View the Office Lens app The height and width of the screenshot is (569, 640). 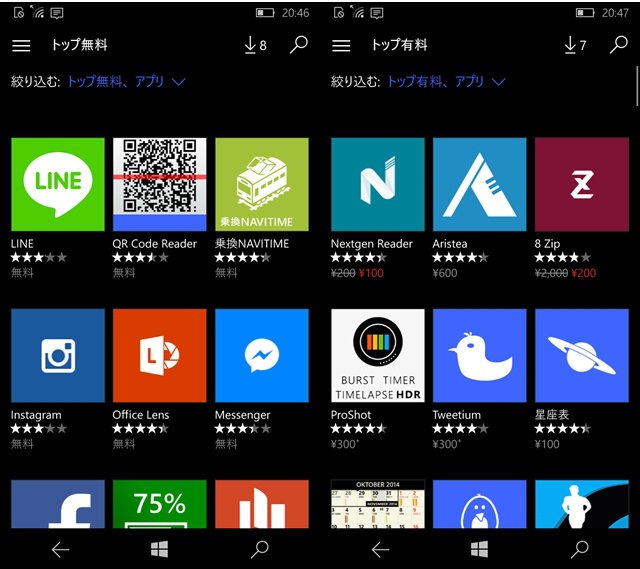pos(159,355)
